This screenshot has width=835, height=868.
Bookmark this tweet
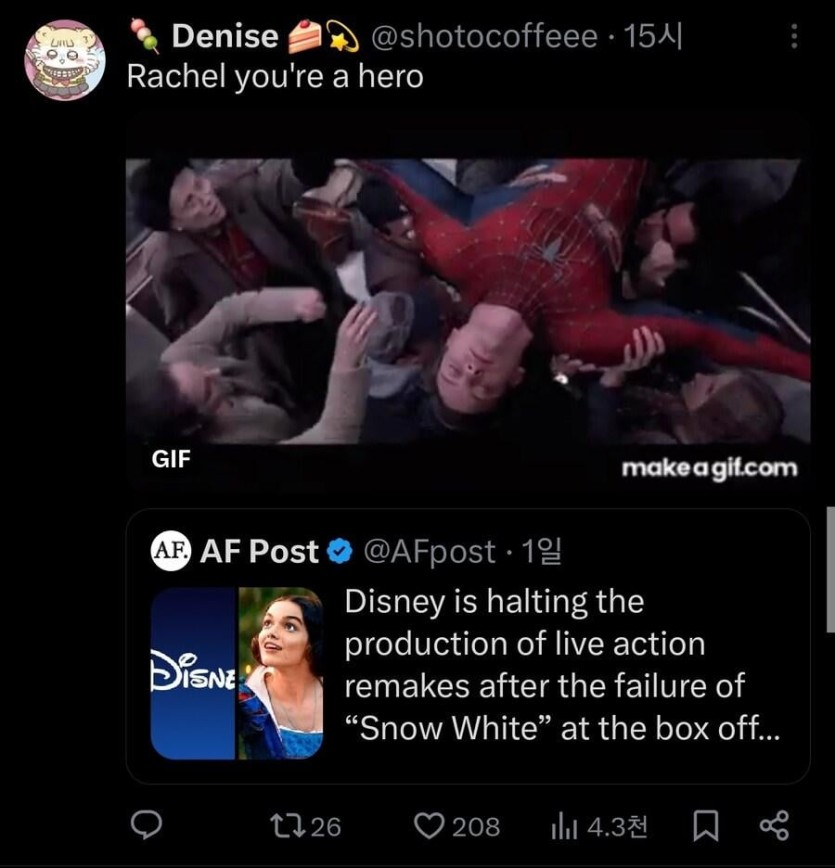(705, 826)
